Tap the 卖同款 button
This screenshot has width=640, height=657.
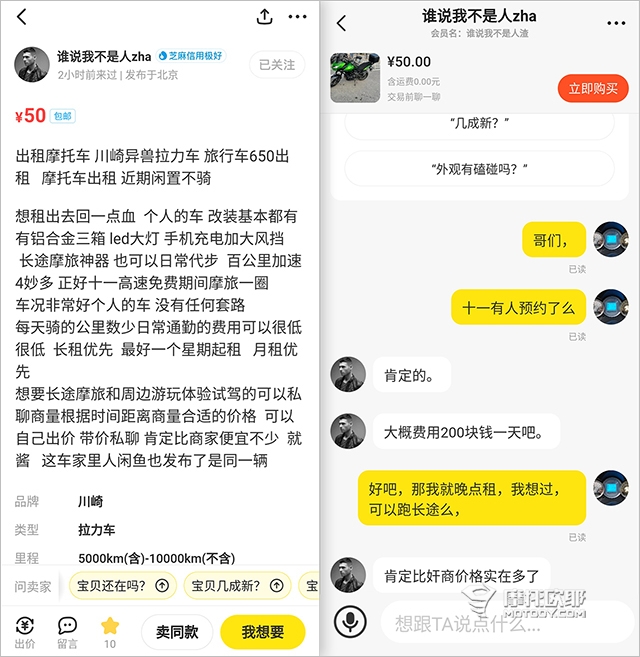[176, 632]
